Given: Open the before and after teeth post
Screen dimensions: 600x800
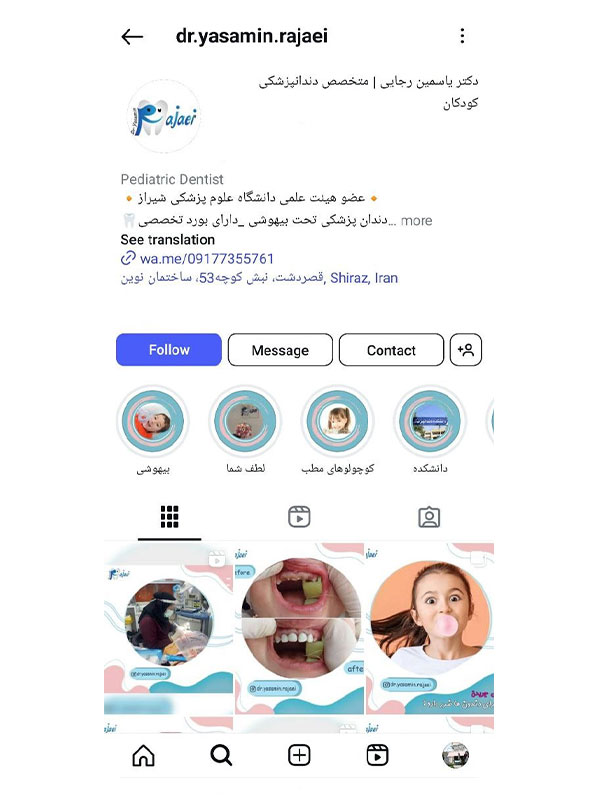Looking at the screenshot, I should tap(300, 625).
